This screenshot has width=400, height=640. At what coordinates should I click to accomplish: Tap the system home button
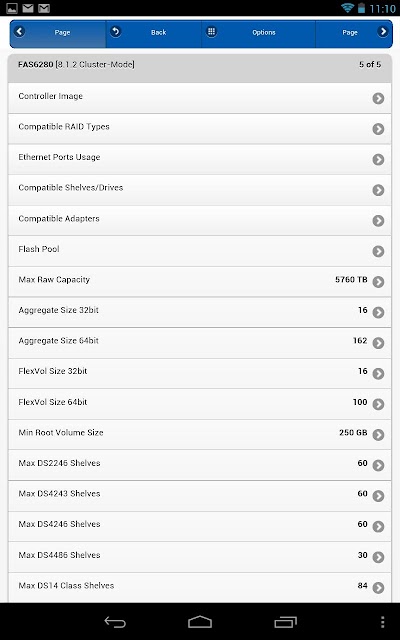(200, 622)
